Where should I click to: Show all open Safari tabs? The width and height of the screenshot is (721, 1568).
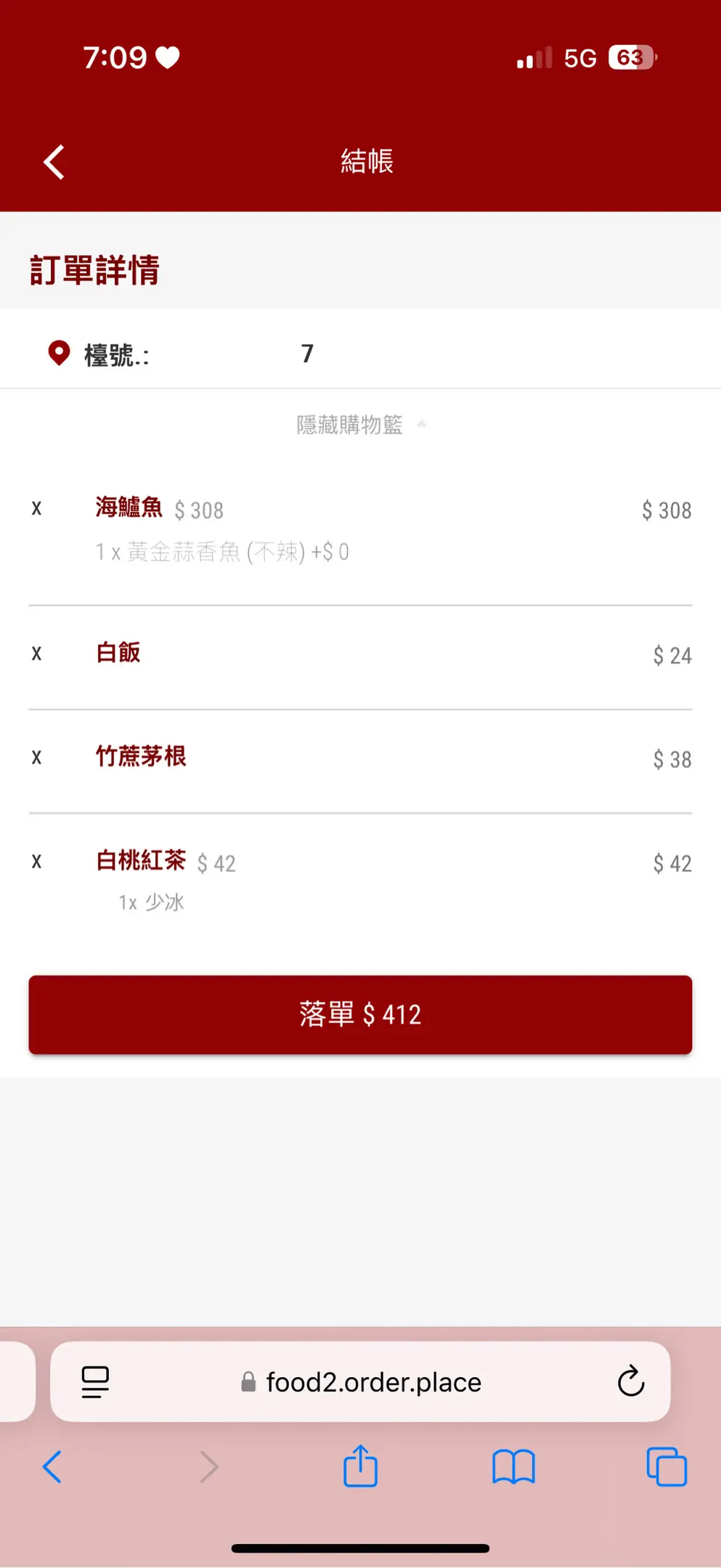[x=667, y=1466]
